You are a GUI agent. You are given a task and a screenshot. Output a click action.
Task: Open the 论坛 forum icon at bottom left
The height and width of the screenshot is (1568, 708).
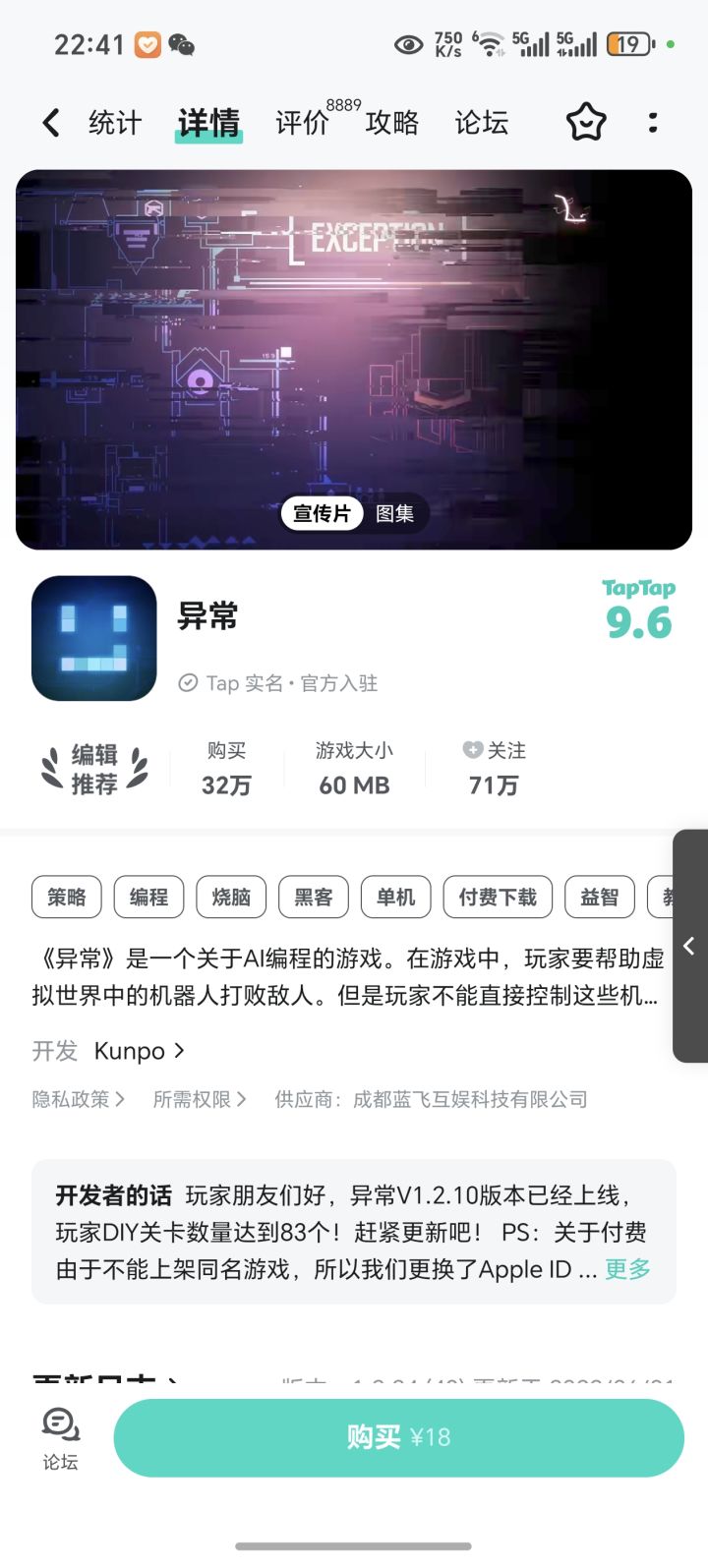point(59,1436)
